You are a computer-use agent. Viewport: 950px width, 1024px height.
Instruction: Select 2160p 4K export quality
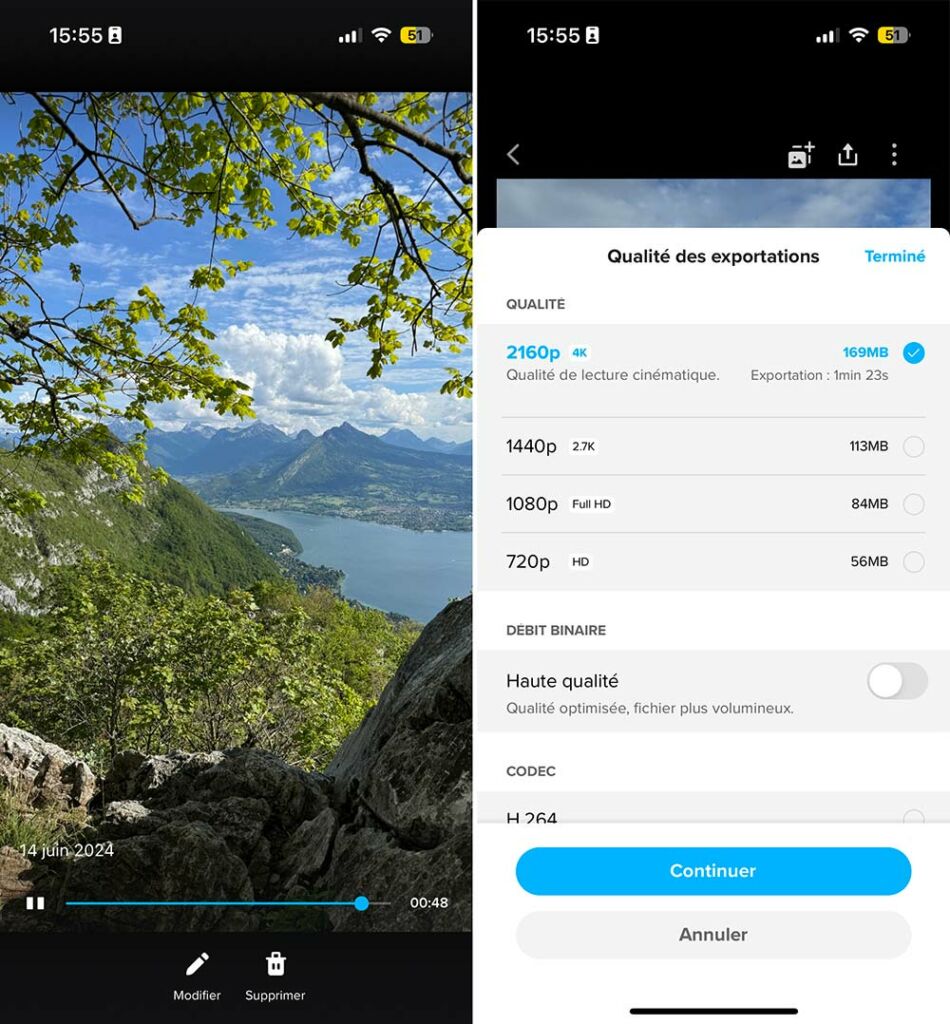(913, 353)
